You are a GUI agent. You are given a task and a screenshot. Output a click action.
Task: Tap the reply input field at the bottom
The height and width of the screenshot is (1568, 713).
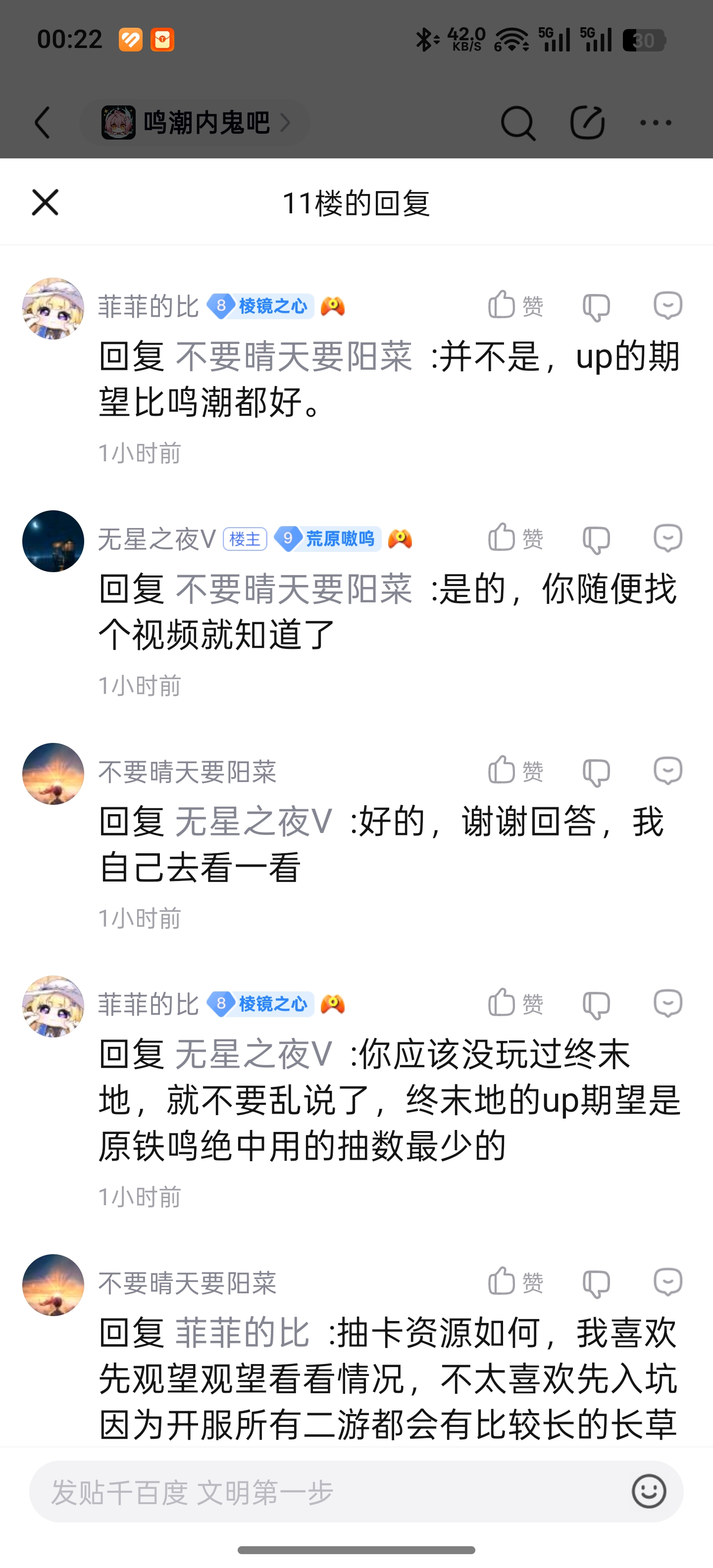point(329,1492)
